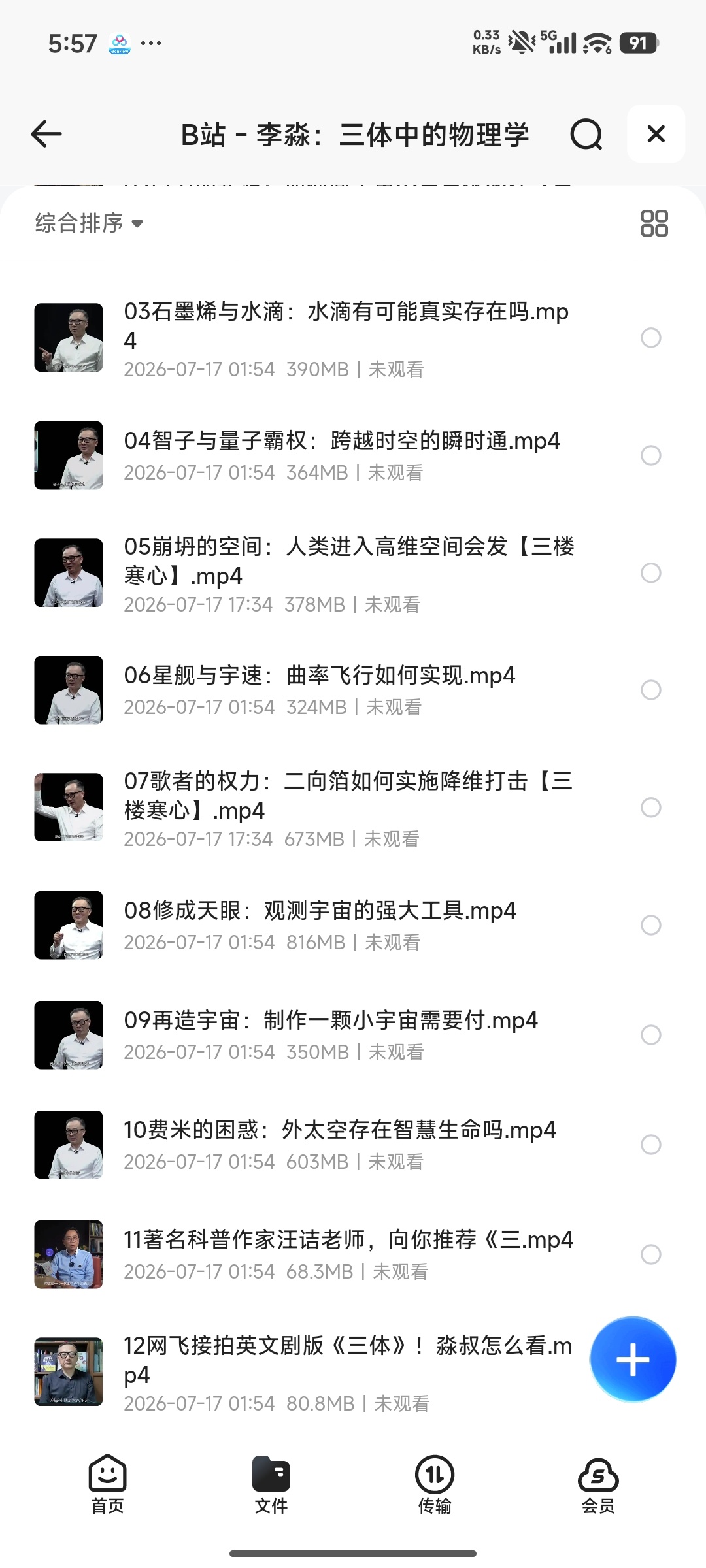Tap the blue plus floating button

633,1360
